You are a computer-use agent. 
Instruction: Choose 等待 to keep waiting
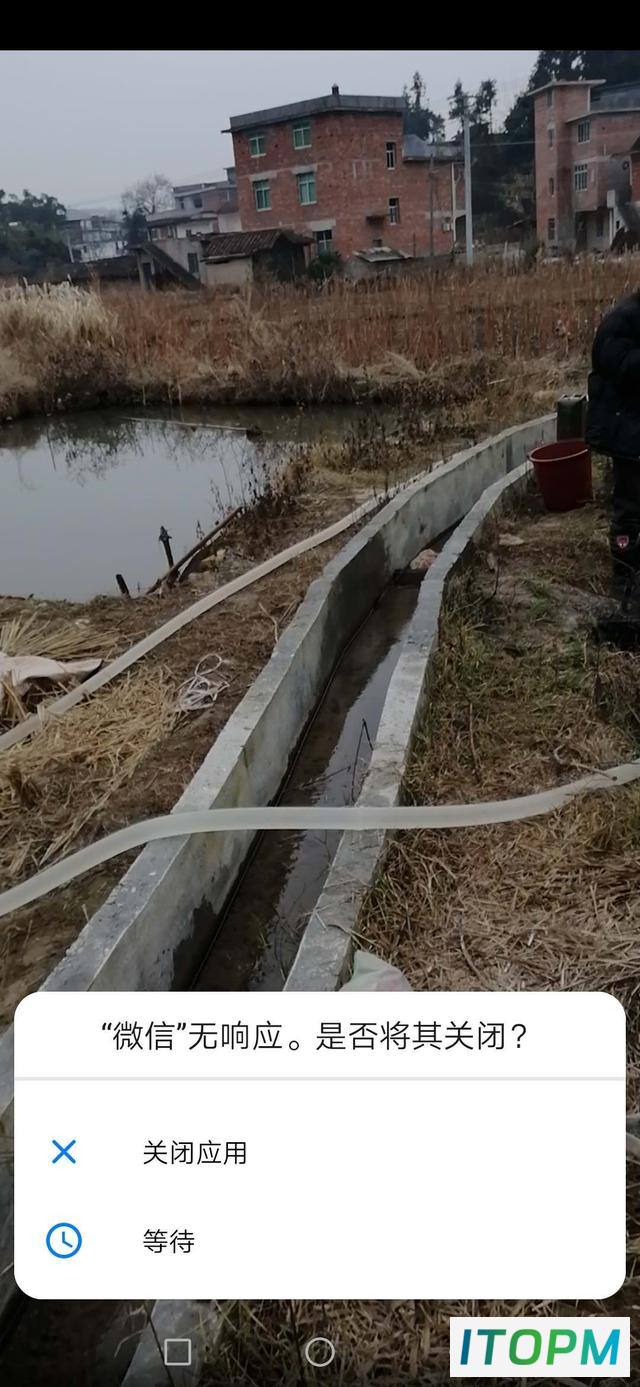(320, 1241)
